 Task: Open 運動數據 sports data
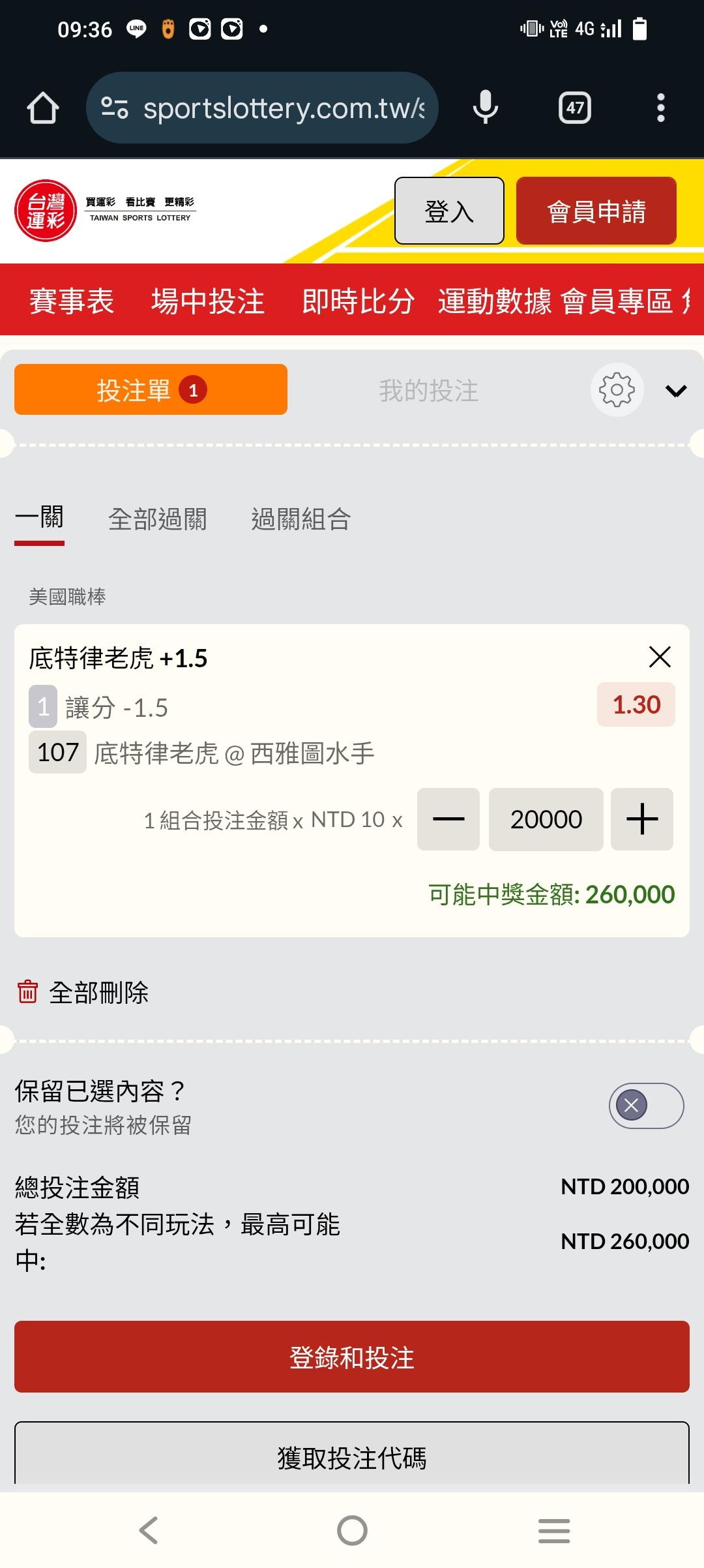click(x=495, y=301)
